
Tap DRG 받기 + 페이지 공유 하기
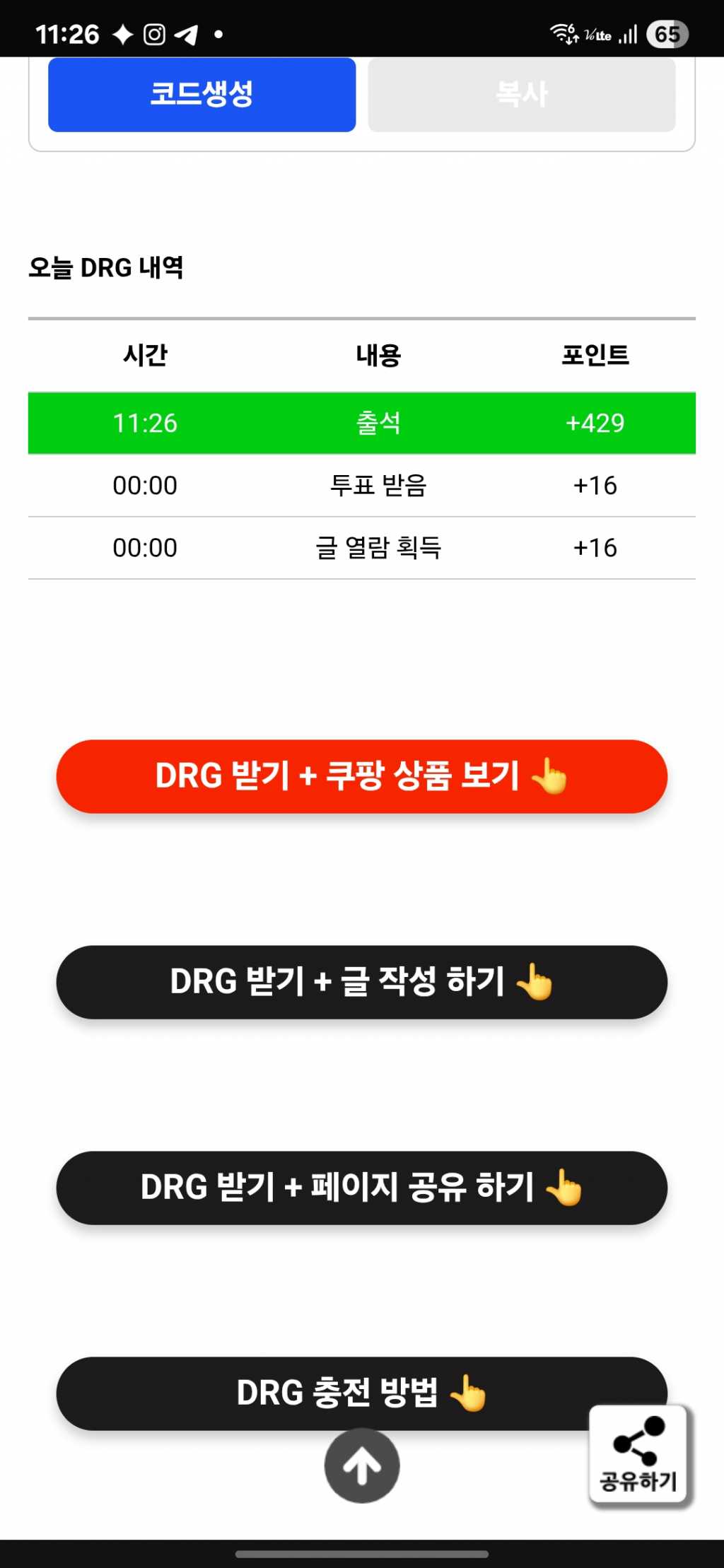click(x=361, y=1188)
